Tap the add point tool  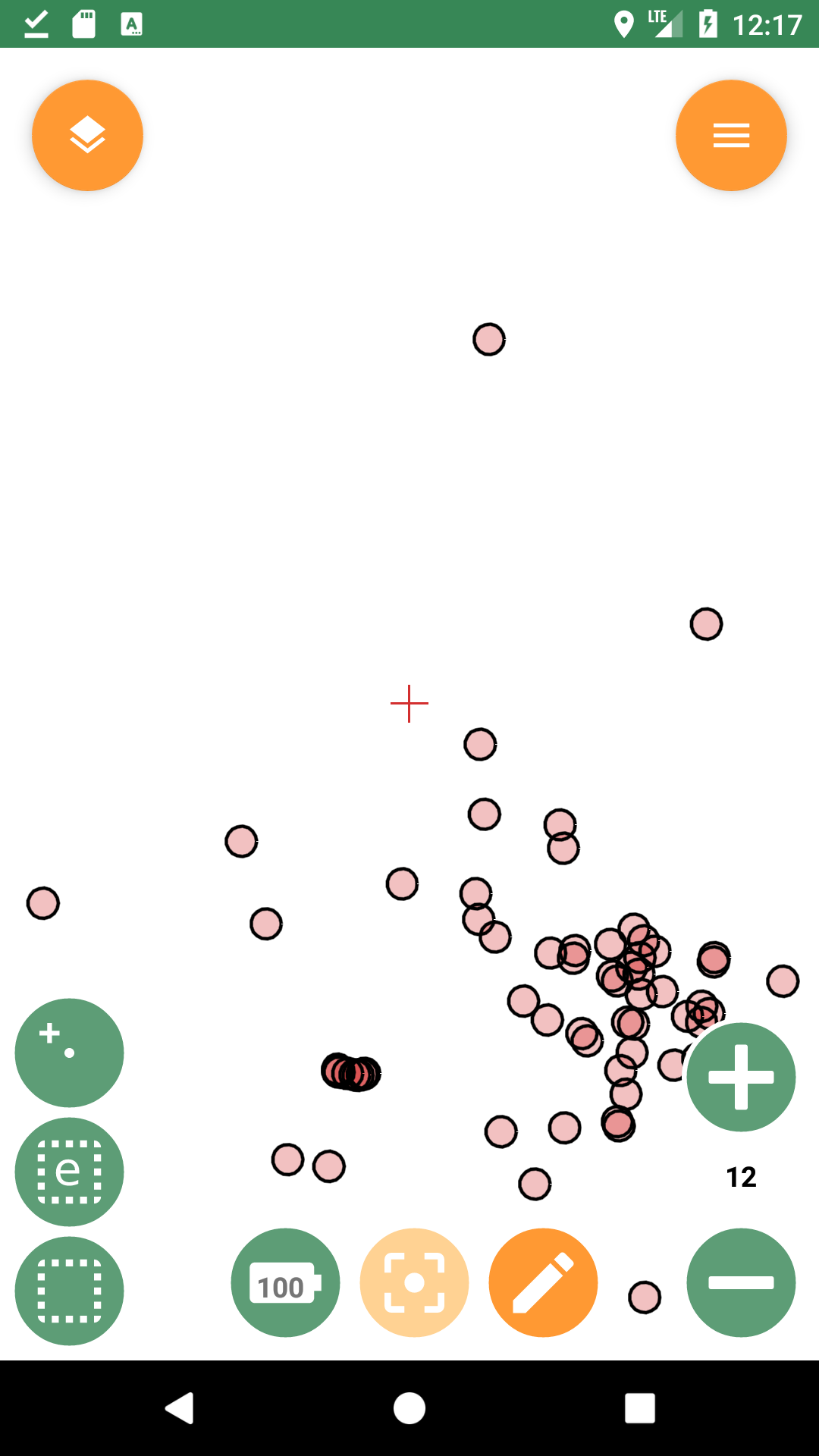69,1052
